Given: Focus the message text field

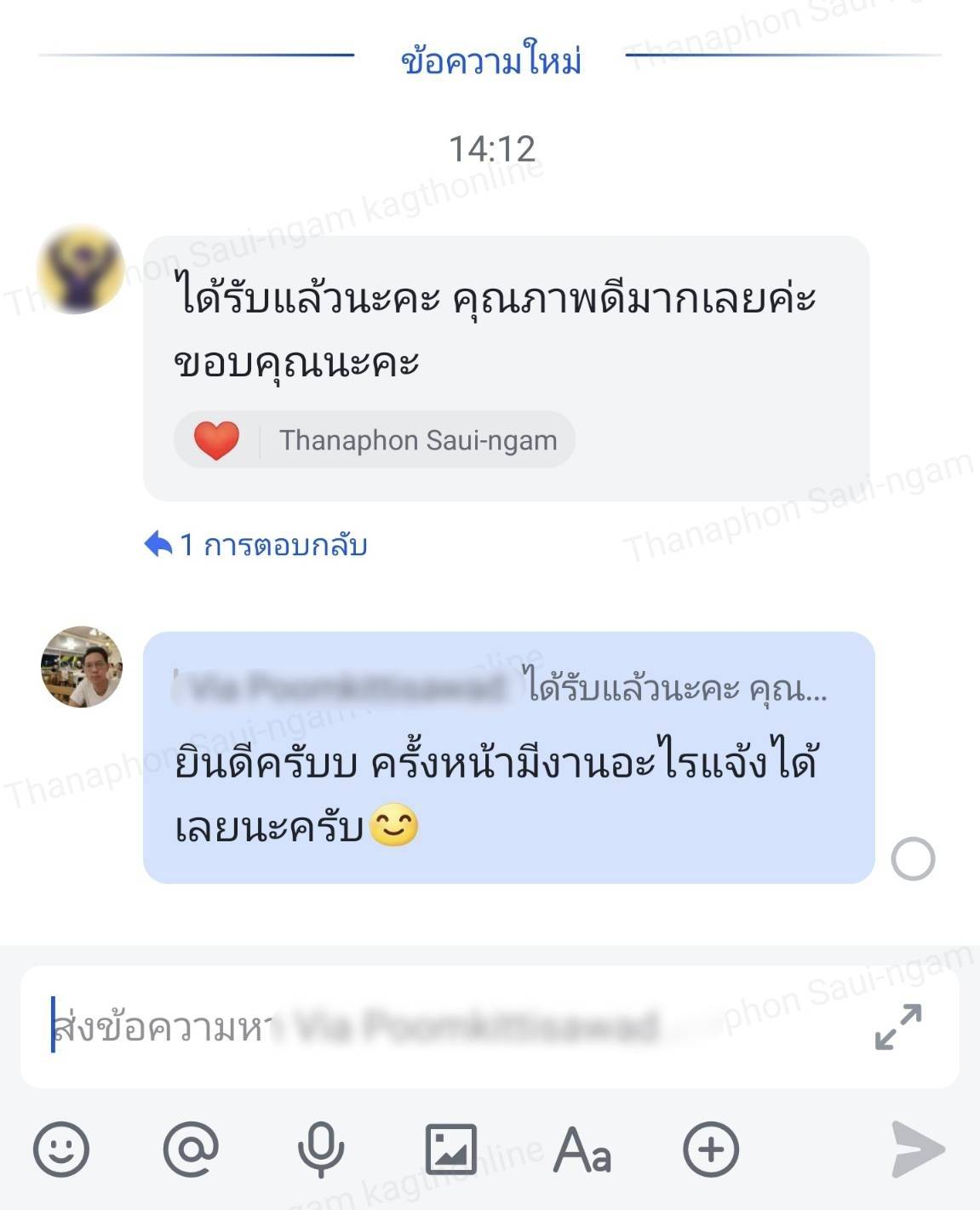Looking at the screenshot, I should coord(426,1027).
